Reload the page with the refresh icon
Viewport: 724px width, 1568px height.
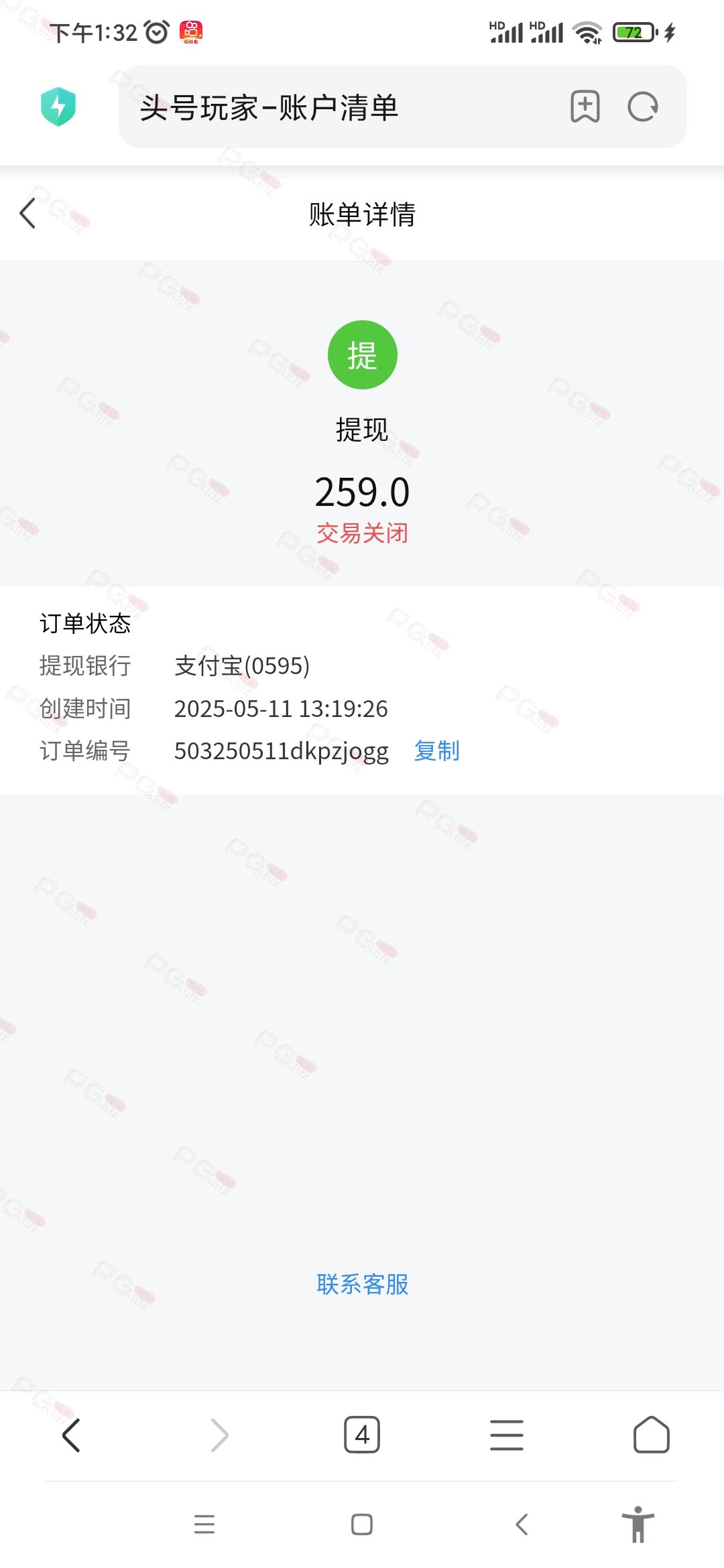coord(643,107)
